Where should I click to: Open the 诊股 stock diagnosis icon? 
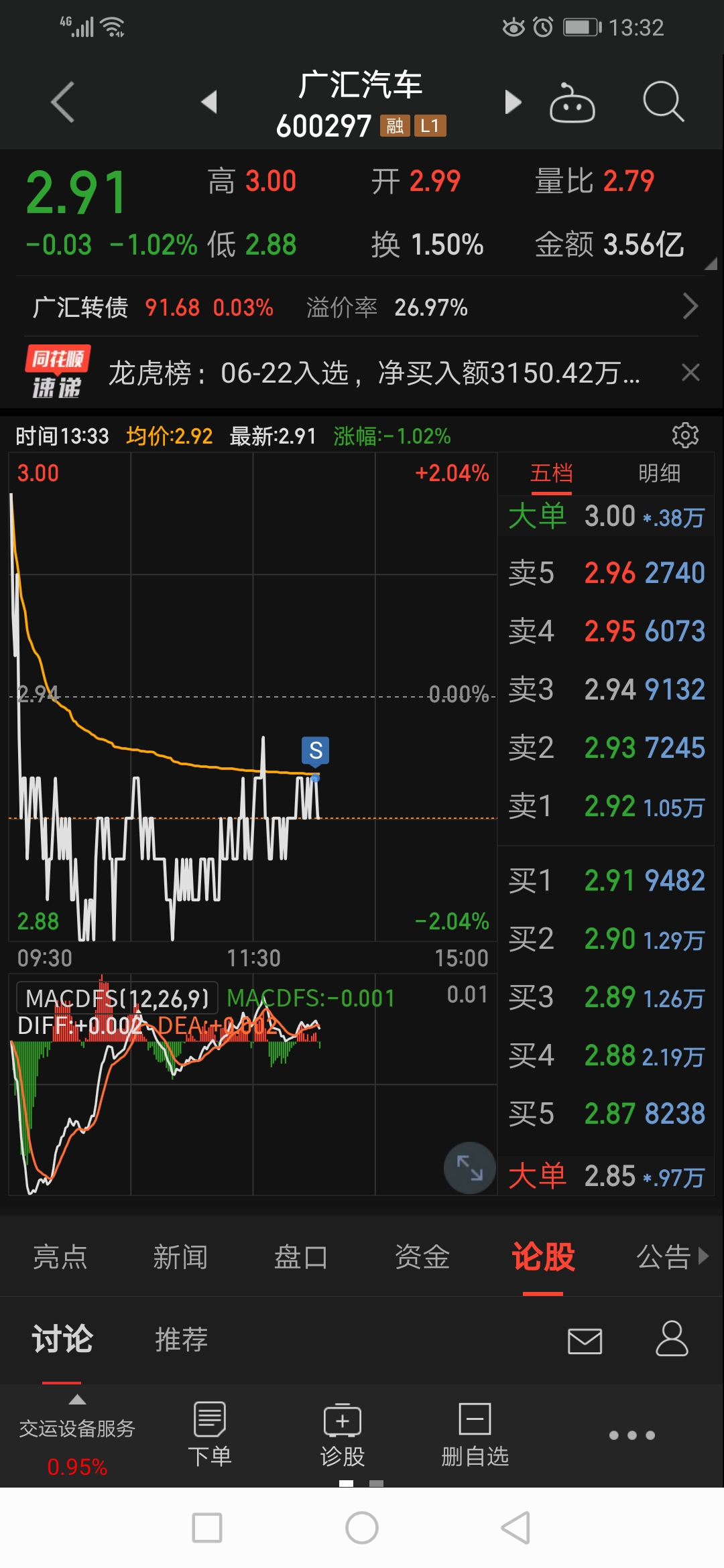[x=342, y=1434]
